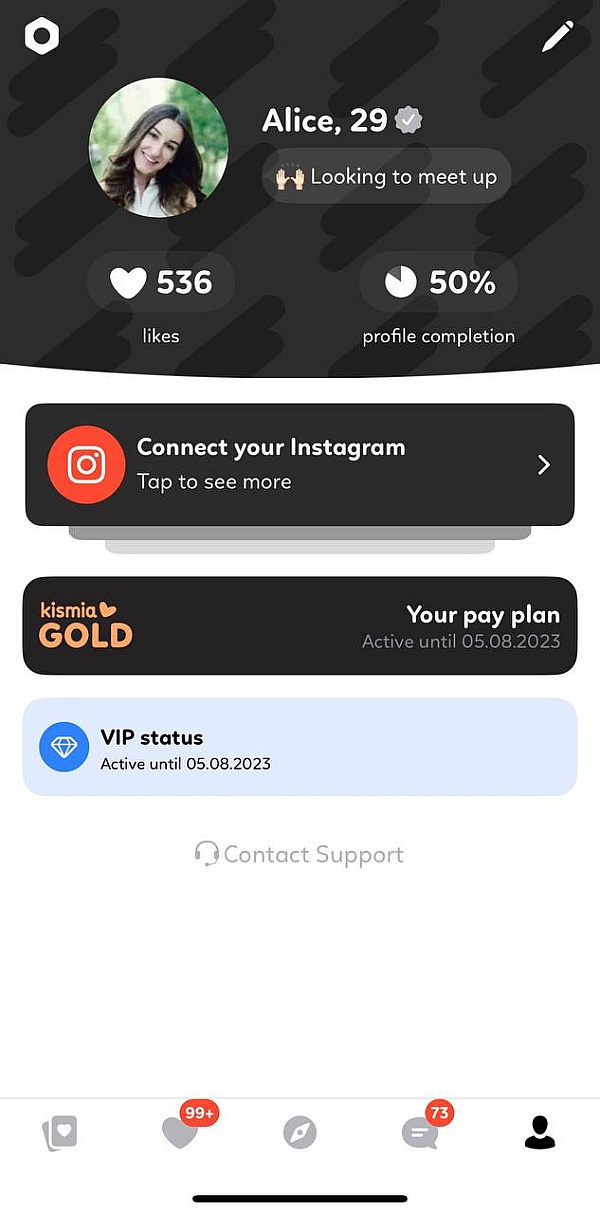Open messages tab with 73 unread
This screenshot has height=1213, width=600.
coord(420,1133)
